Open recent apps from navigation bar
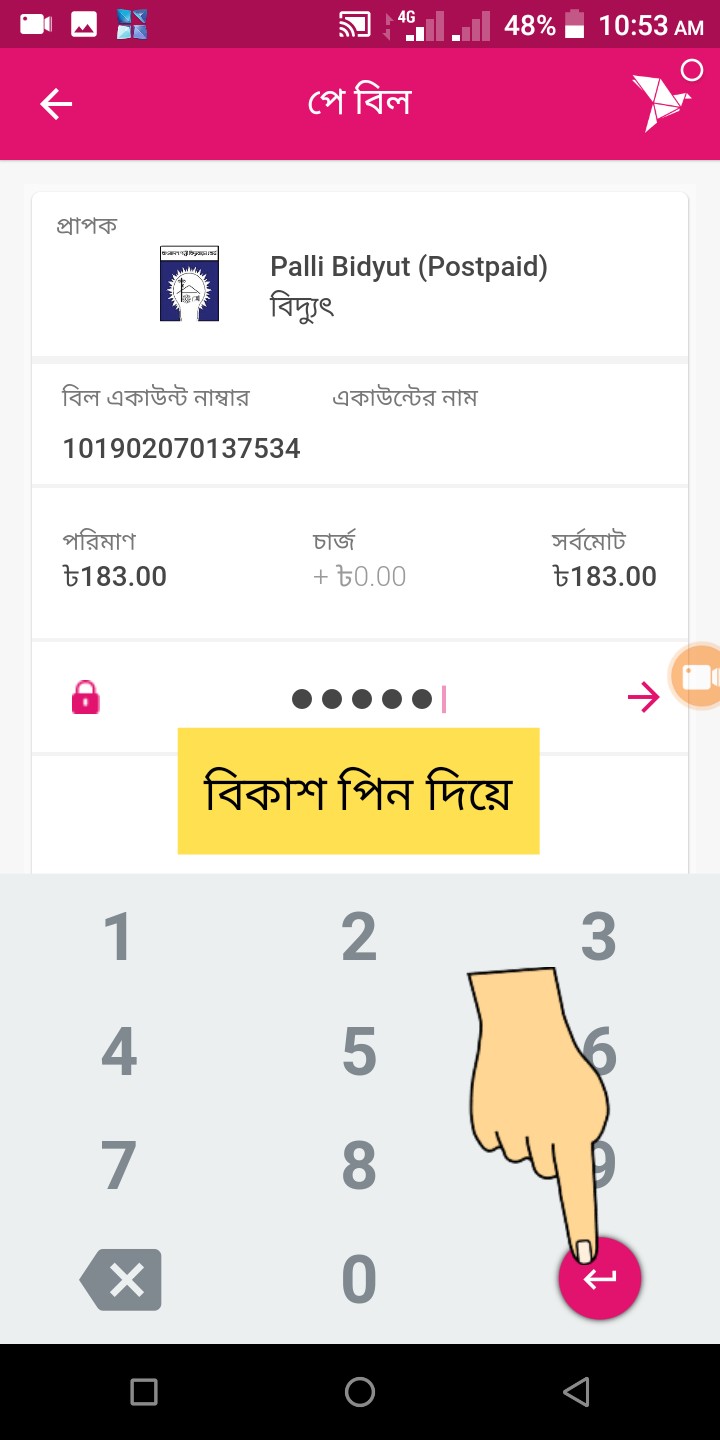Viewport: 720px width, 1440px height. 144,1392
